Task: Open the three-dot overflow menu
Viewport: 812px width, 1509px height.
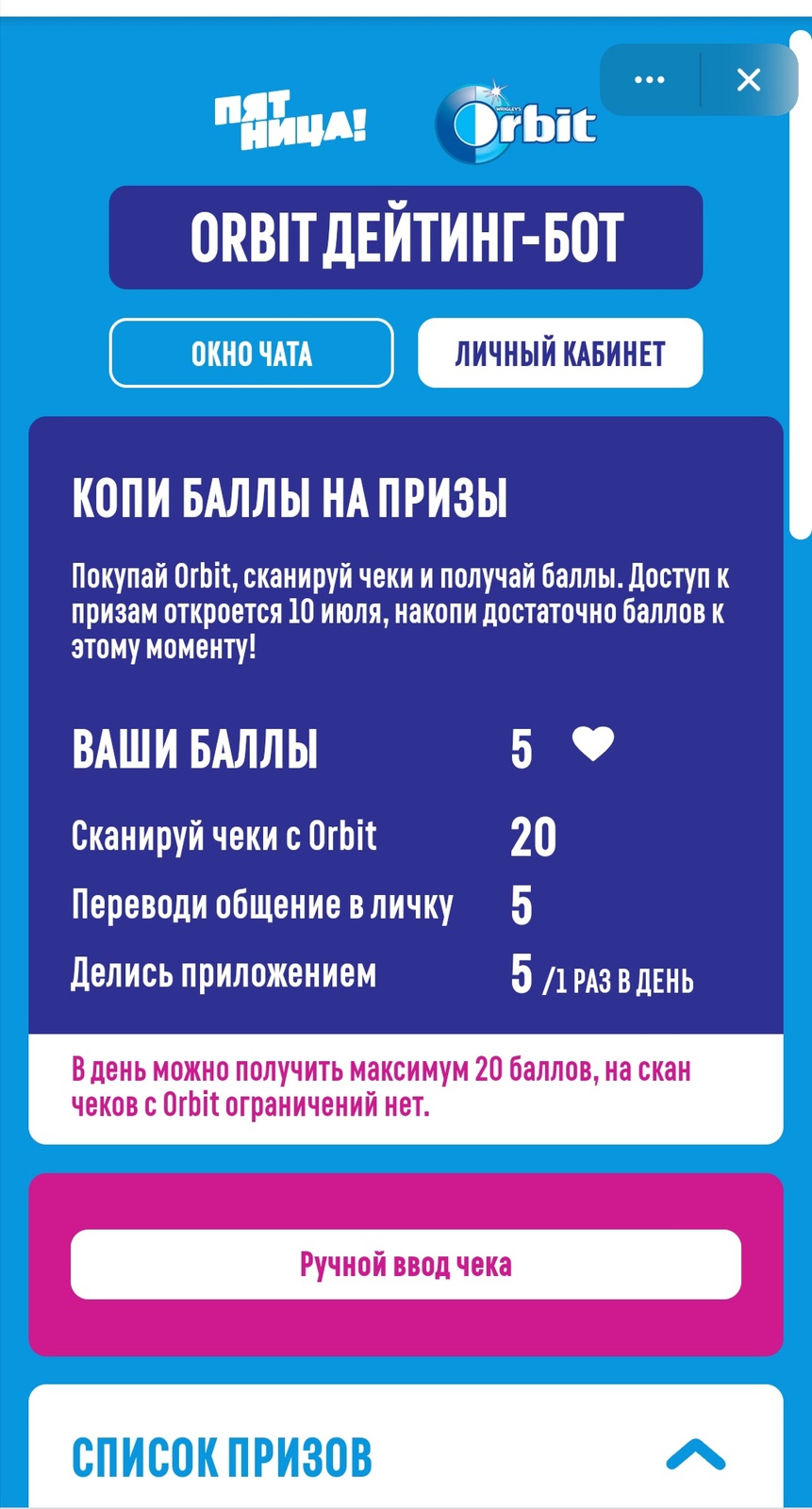Action: pyautogui.click(x=650, y=80)
